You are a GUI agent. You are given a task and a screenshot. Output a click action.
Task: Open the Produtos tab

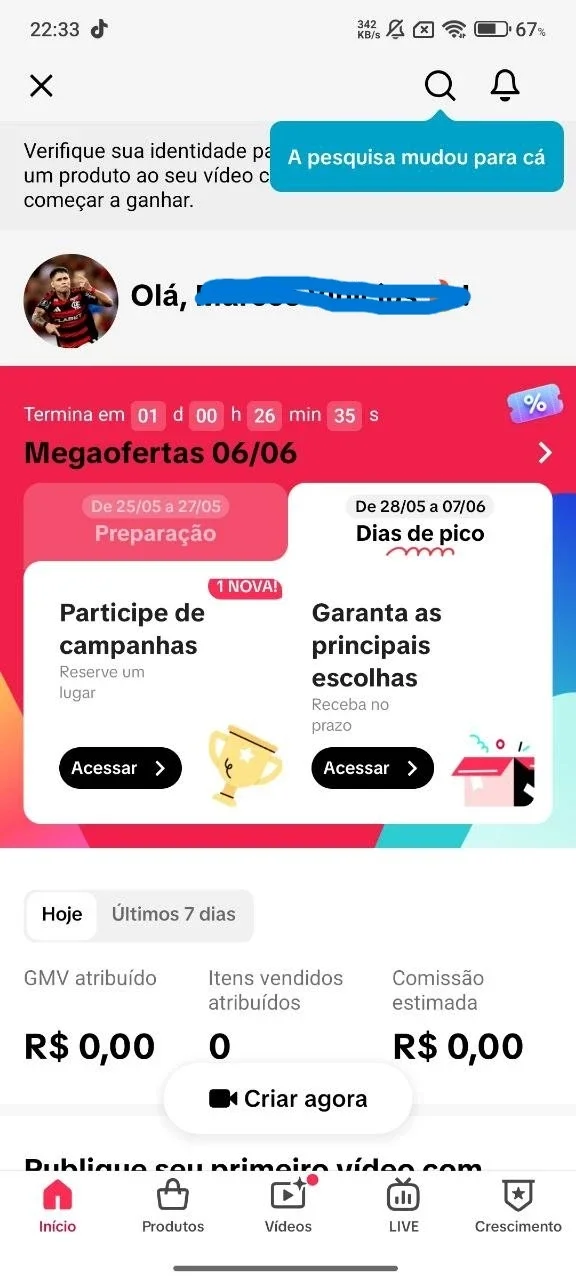click(x=173, y=1206)
